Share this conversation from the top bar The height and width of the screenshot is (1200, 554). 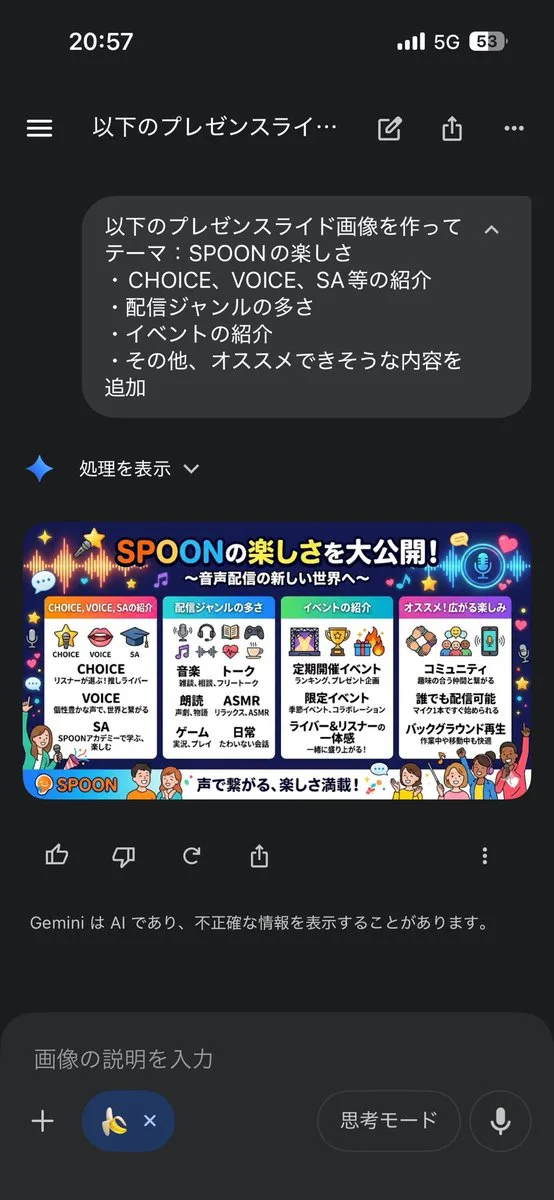pyautogui.click(x=452, y=128)
